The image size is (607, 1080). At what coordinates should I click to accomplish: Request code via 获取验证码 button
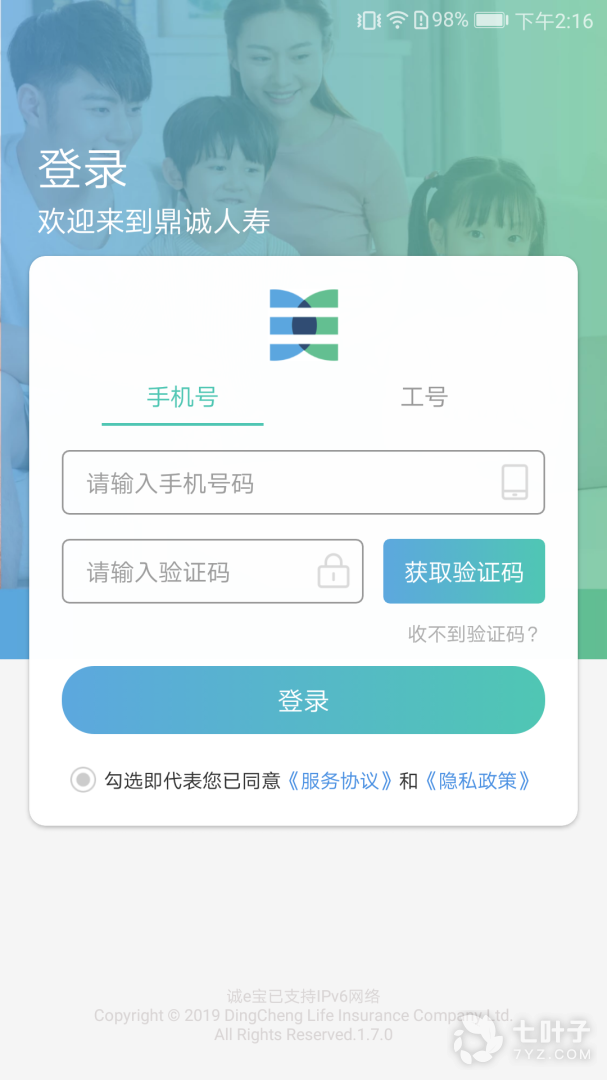(464, 572)
